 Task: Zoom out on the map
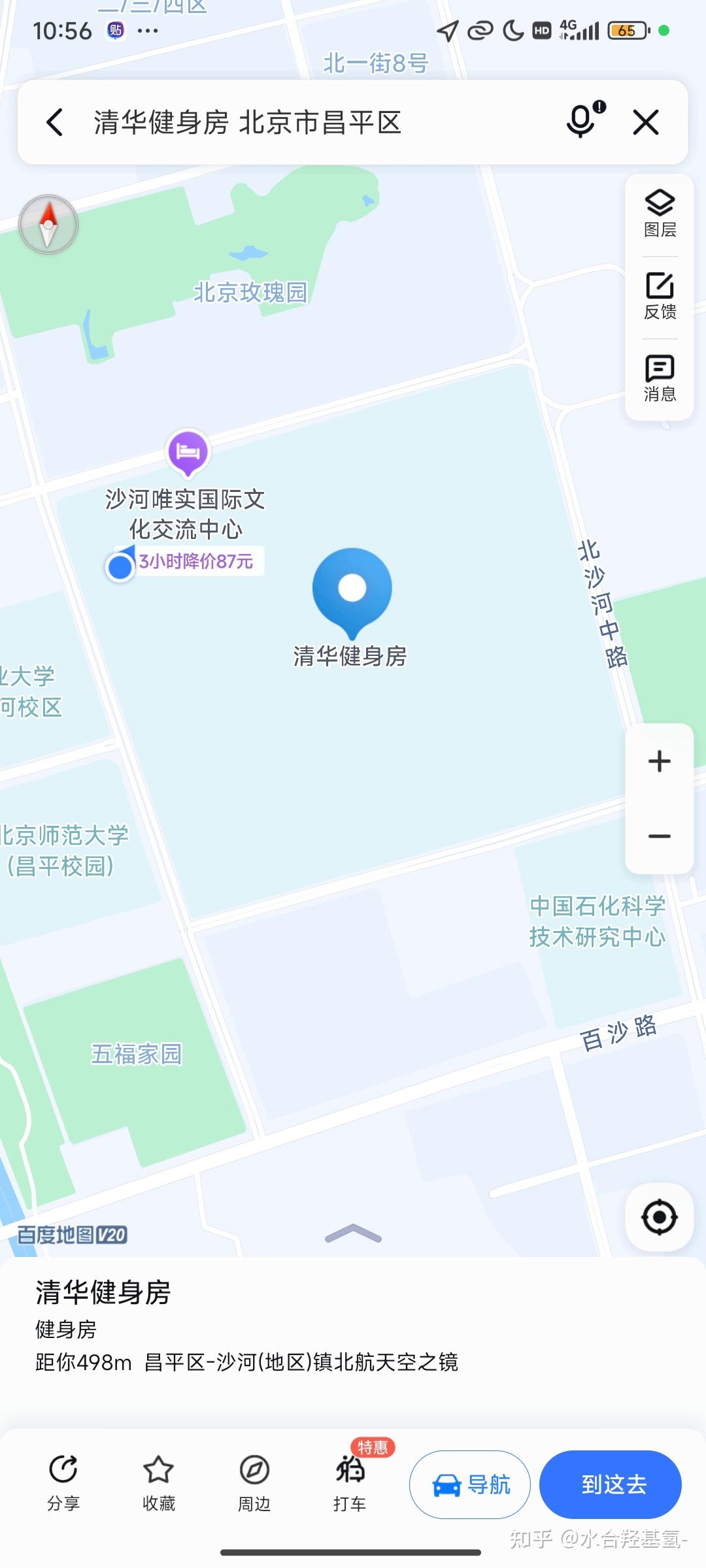click(660, 836)
